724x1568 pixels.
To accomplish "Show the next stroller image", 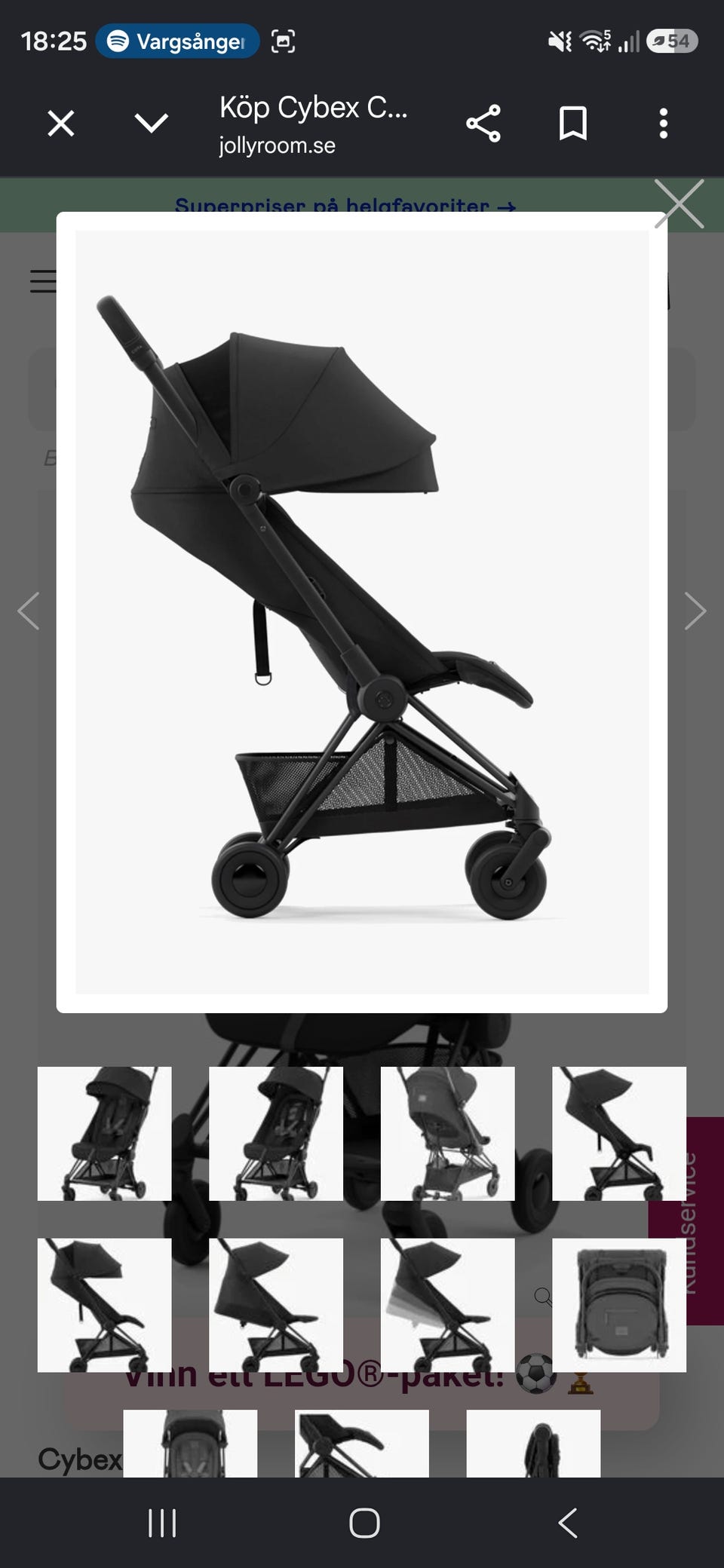I will pyautogui.click(x=695, y=611).
